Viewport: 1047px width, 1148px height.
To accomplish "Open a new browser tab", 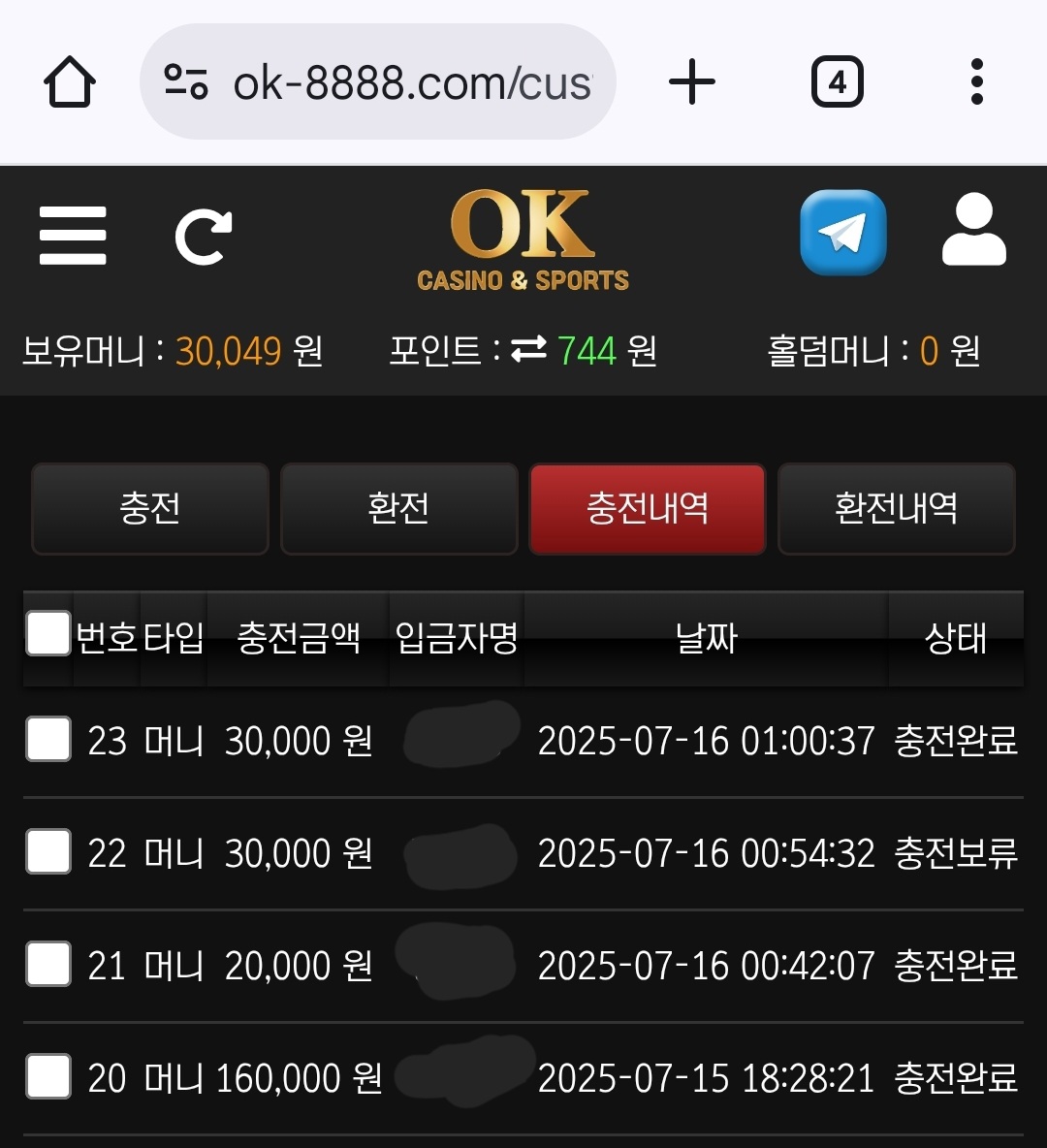I will [x=692, y=82].
